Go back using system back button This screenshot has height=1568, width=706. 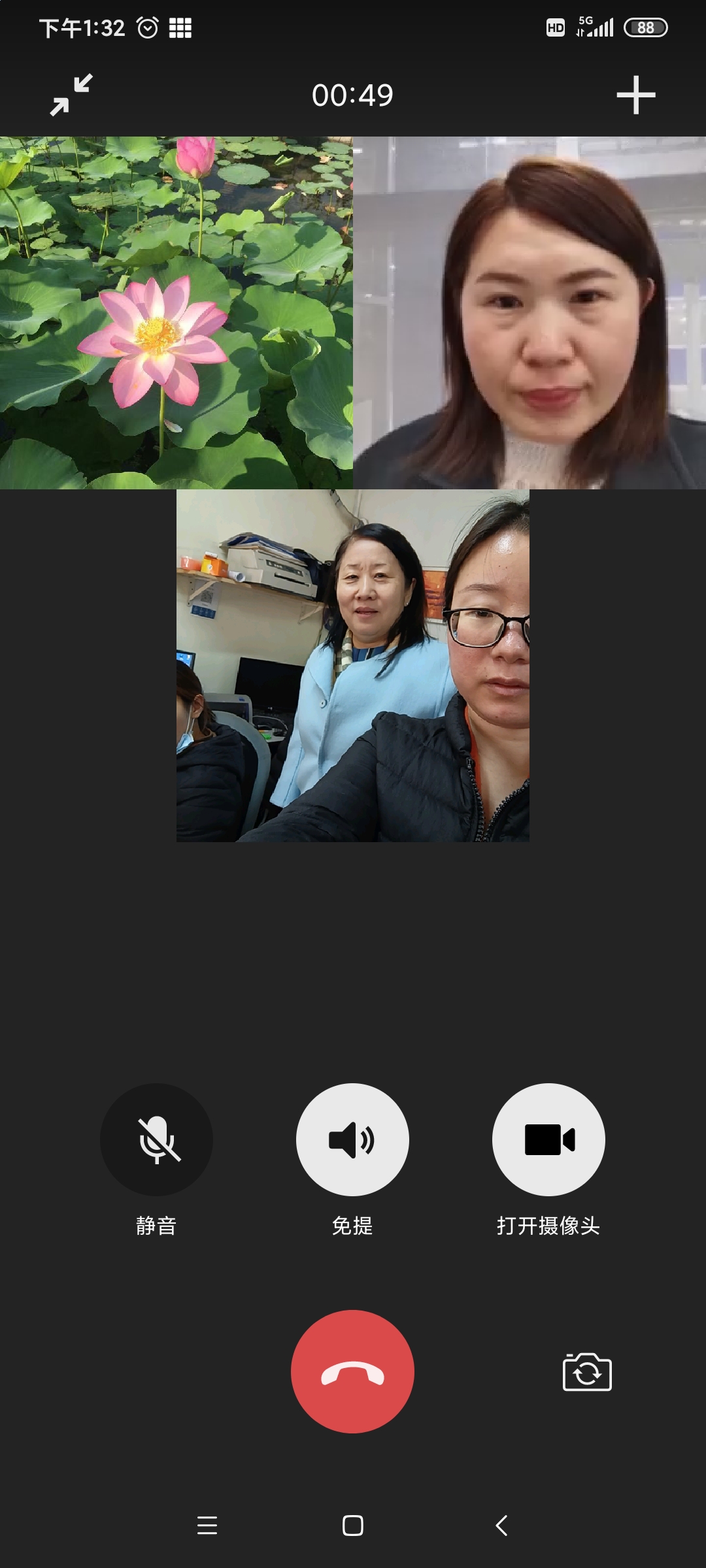click(501, 1526)
